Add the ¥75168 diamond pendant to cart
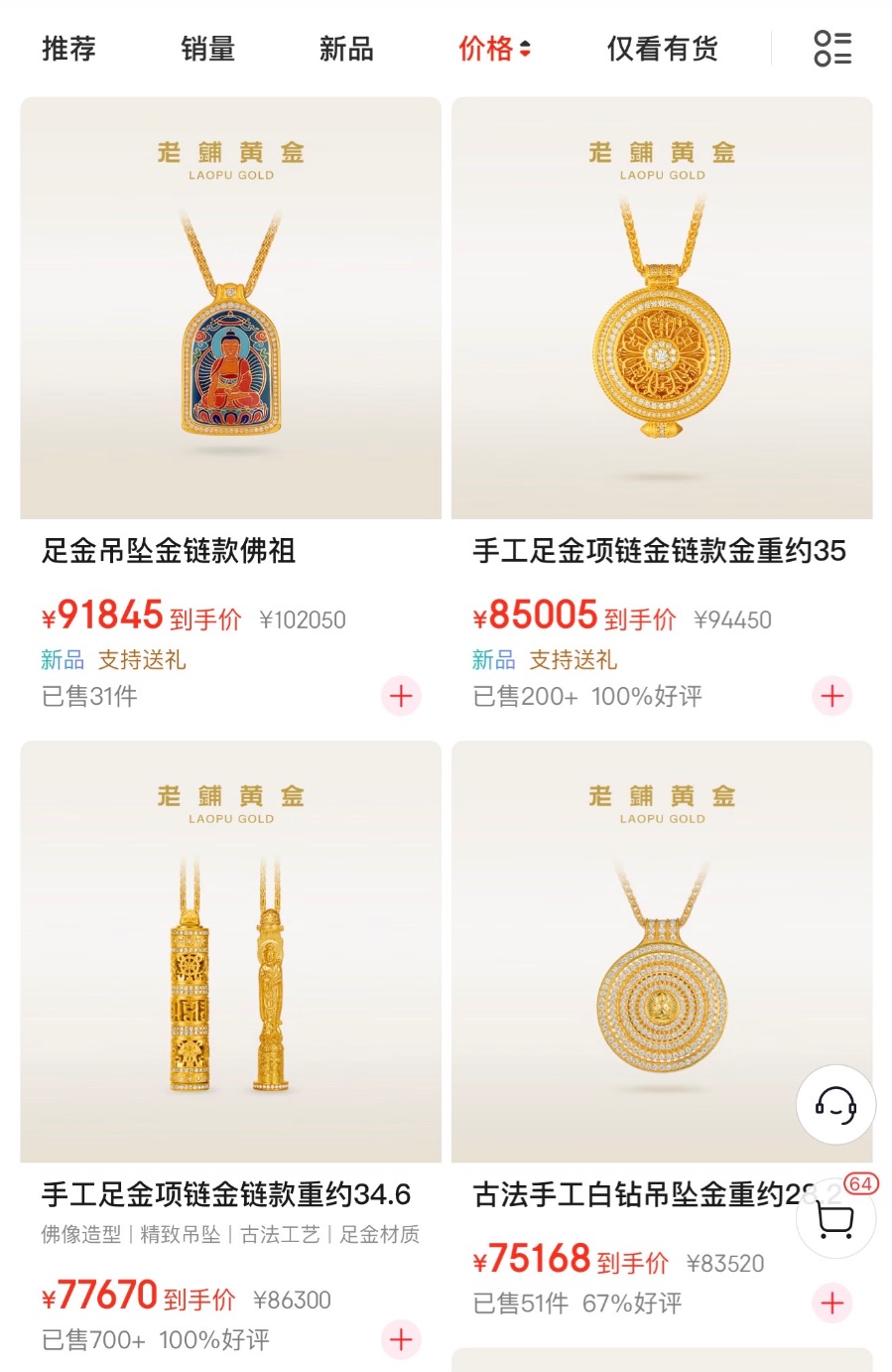892x1372 pixels. pos(831,1303)
